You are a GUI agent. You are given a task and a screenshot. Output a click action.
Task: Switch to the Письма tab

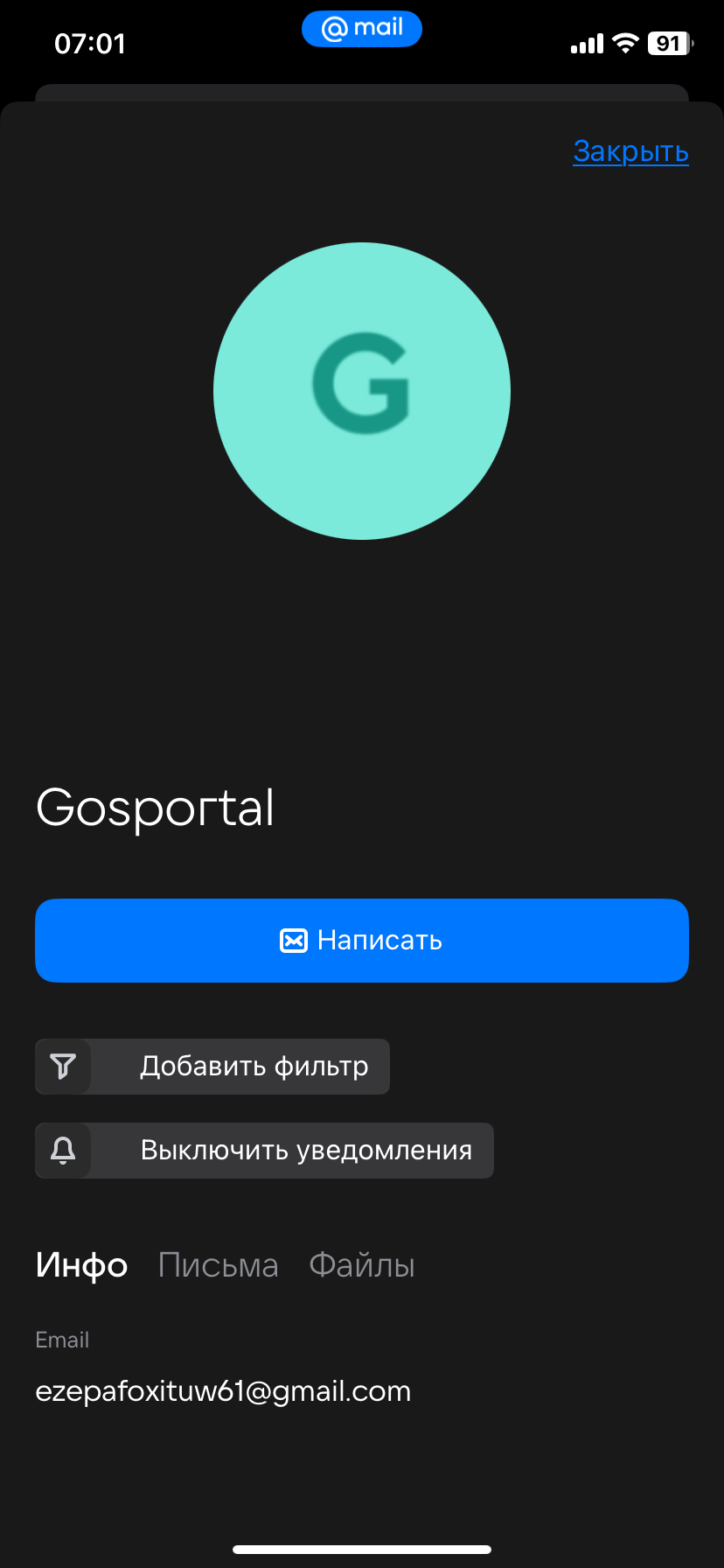click(218, 1265)
